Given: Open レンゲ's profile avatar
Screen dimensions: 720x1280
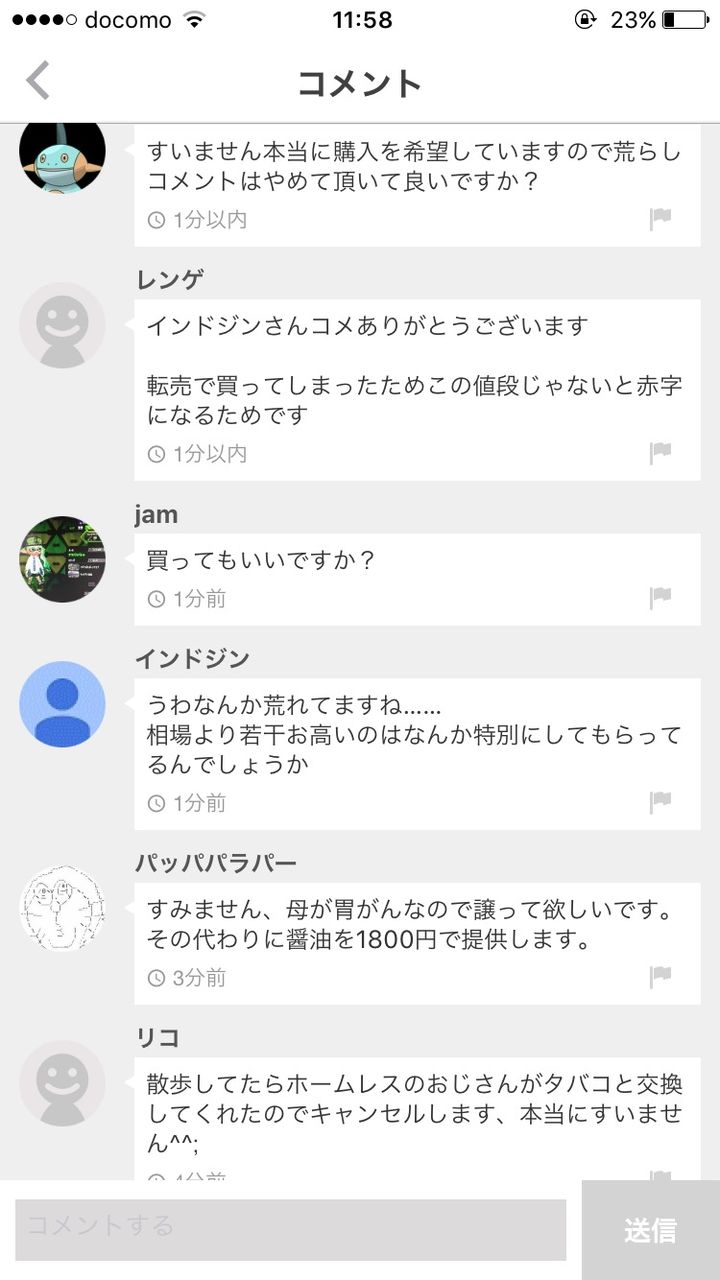Looking at the screenshot, I should (62, 325).
